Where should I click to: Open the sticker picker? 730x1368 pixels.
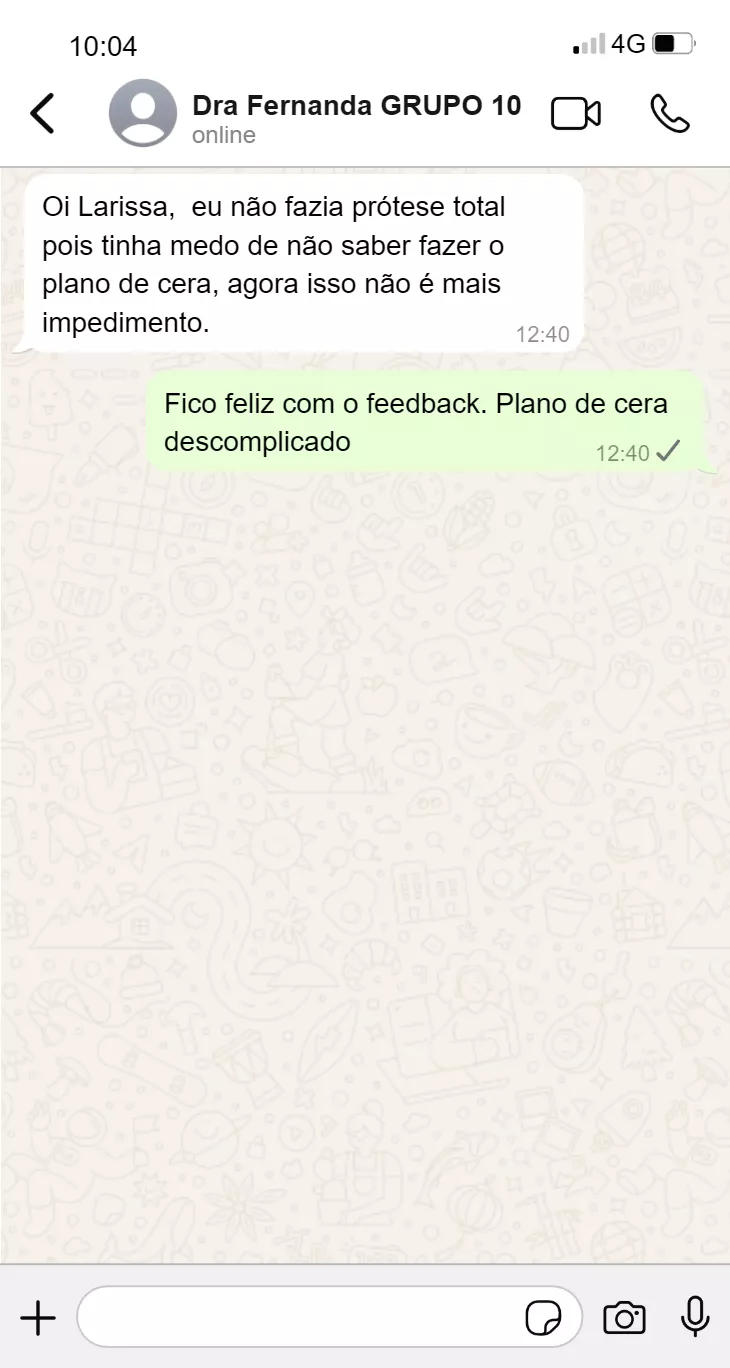point(544,1319)
